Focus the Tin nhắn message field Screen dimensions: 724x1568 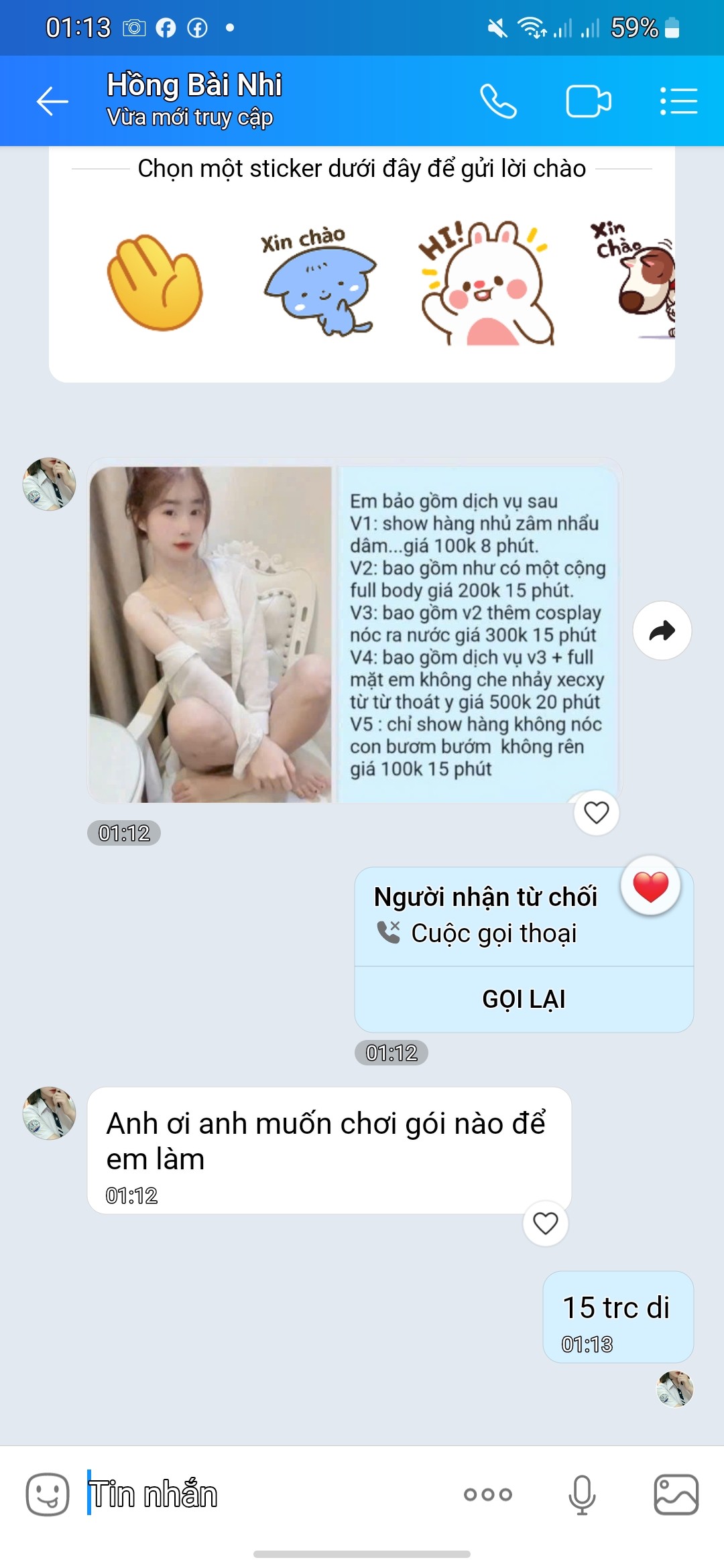268,1494
